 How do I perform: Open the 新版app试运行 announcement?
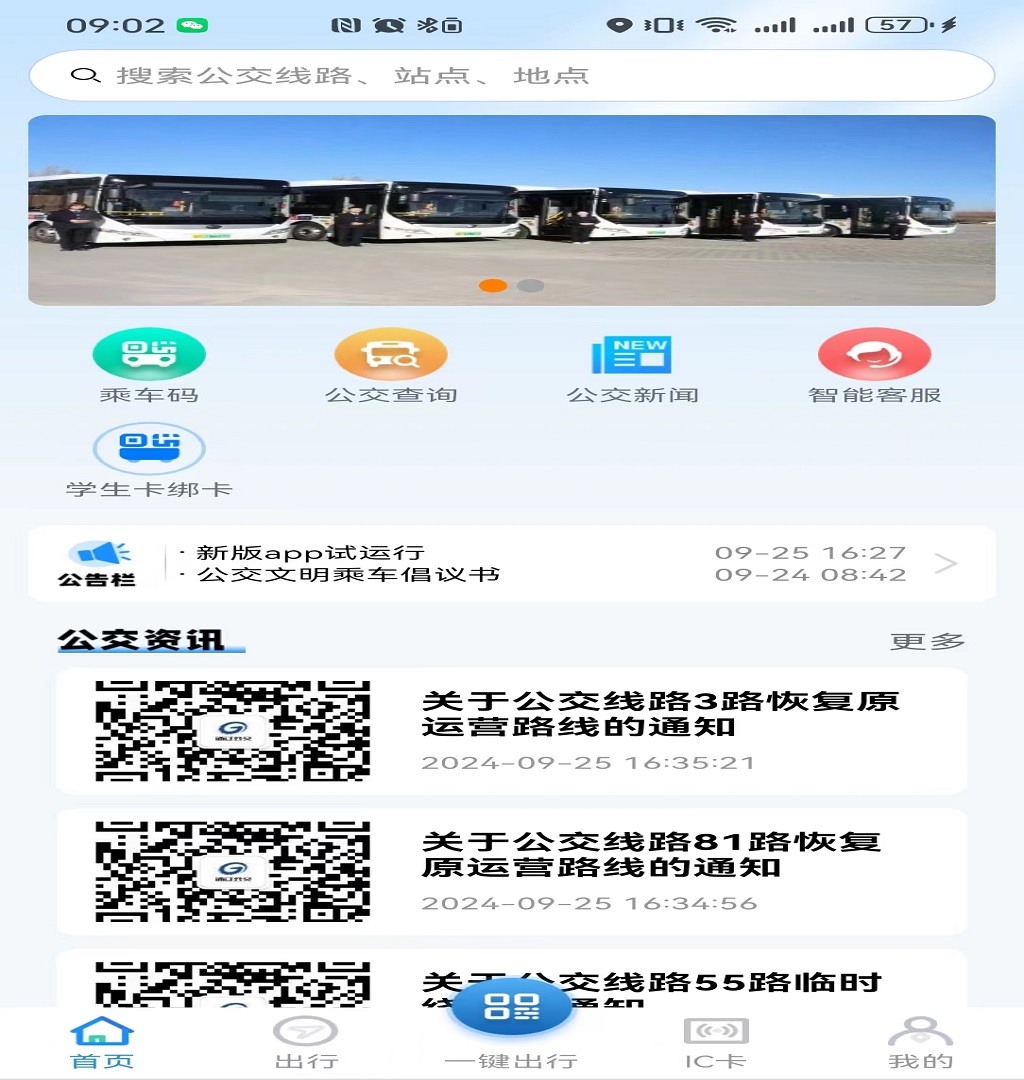311,552
